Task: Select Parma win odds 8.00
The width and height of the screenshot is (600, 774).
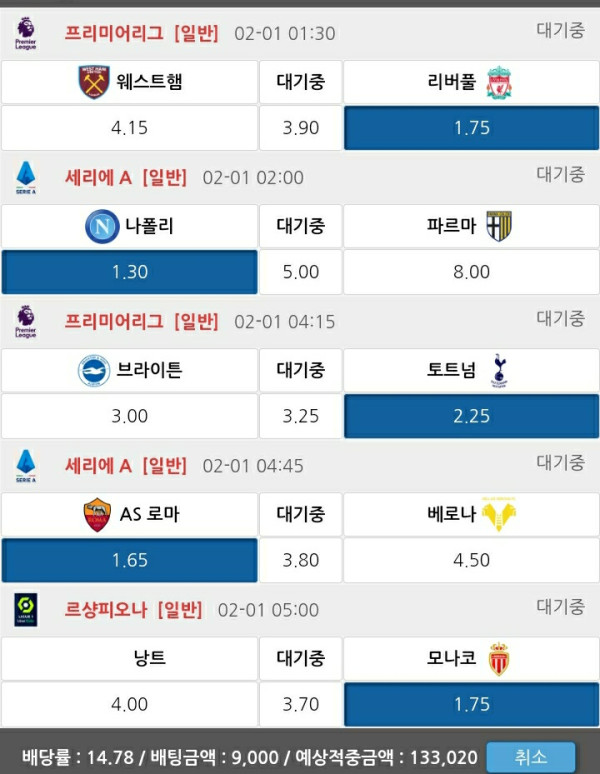Action: coord(471,272)
